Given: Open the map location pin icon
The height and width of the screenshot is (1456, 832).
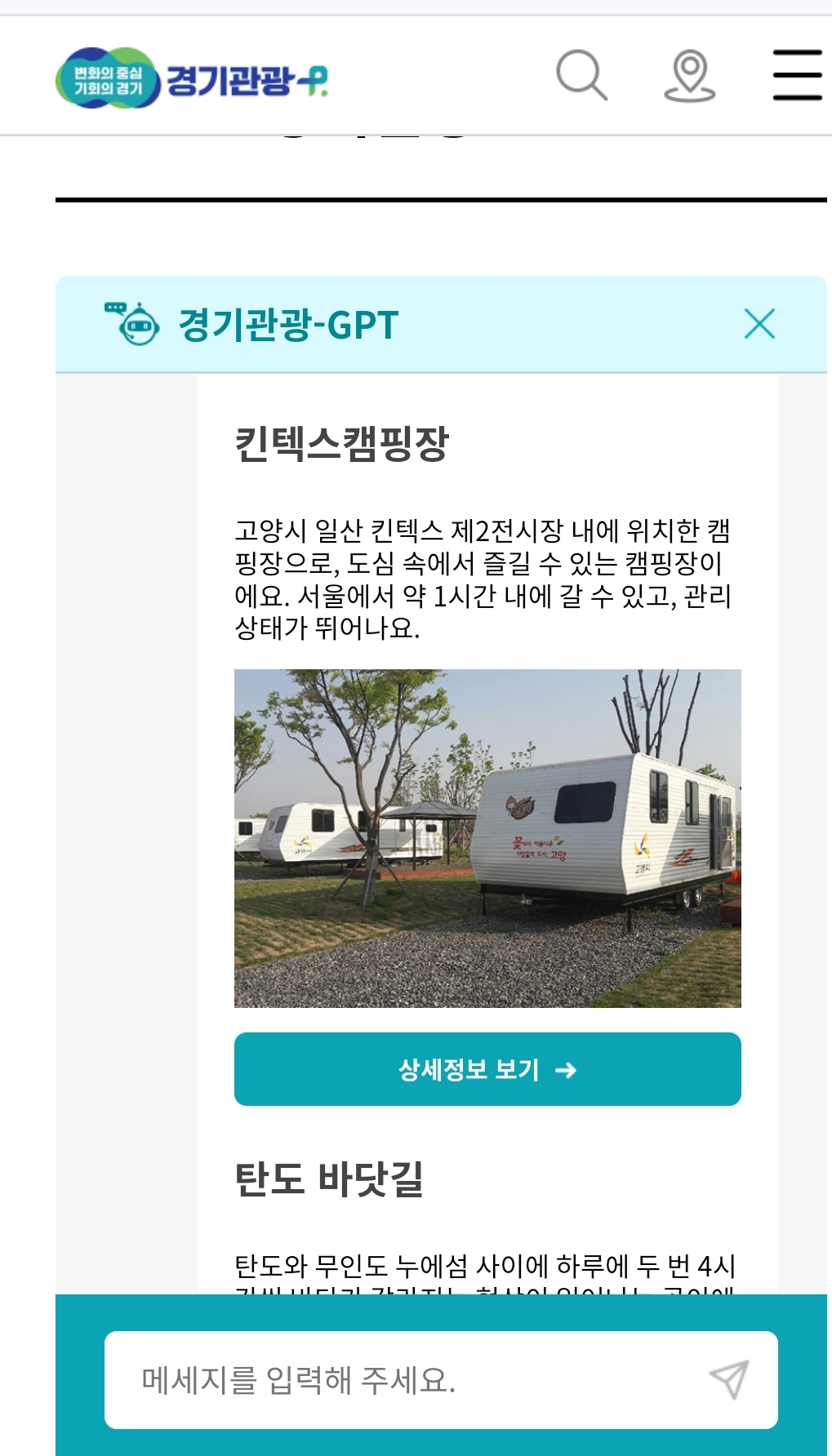Looking at the screenshot, I should (690, 75).
